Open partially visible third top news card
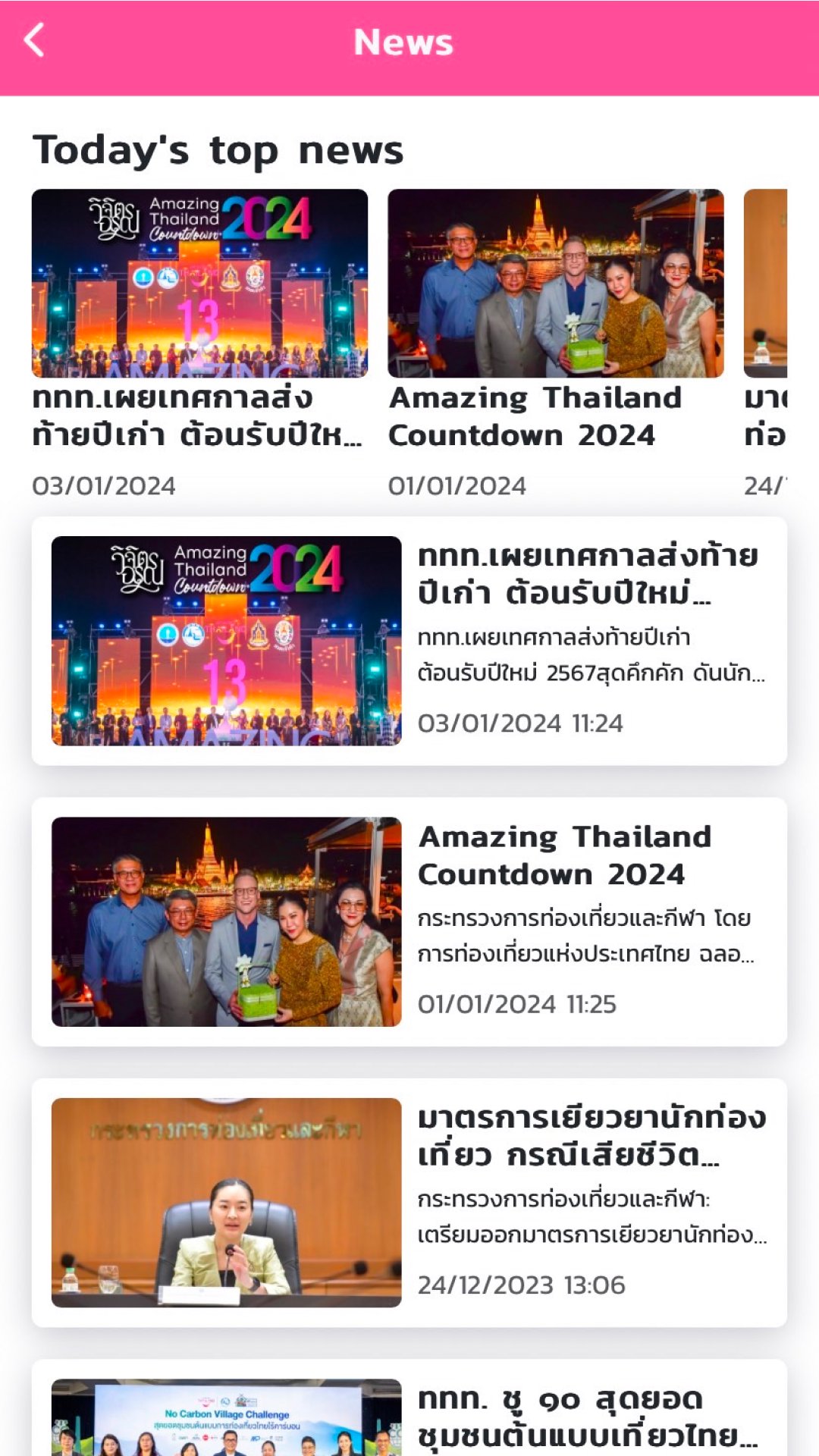819x1456 pixels. coord(766,341)
